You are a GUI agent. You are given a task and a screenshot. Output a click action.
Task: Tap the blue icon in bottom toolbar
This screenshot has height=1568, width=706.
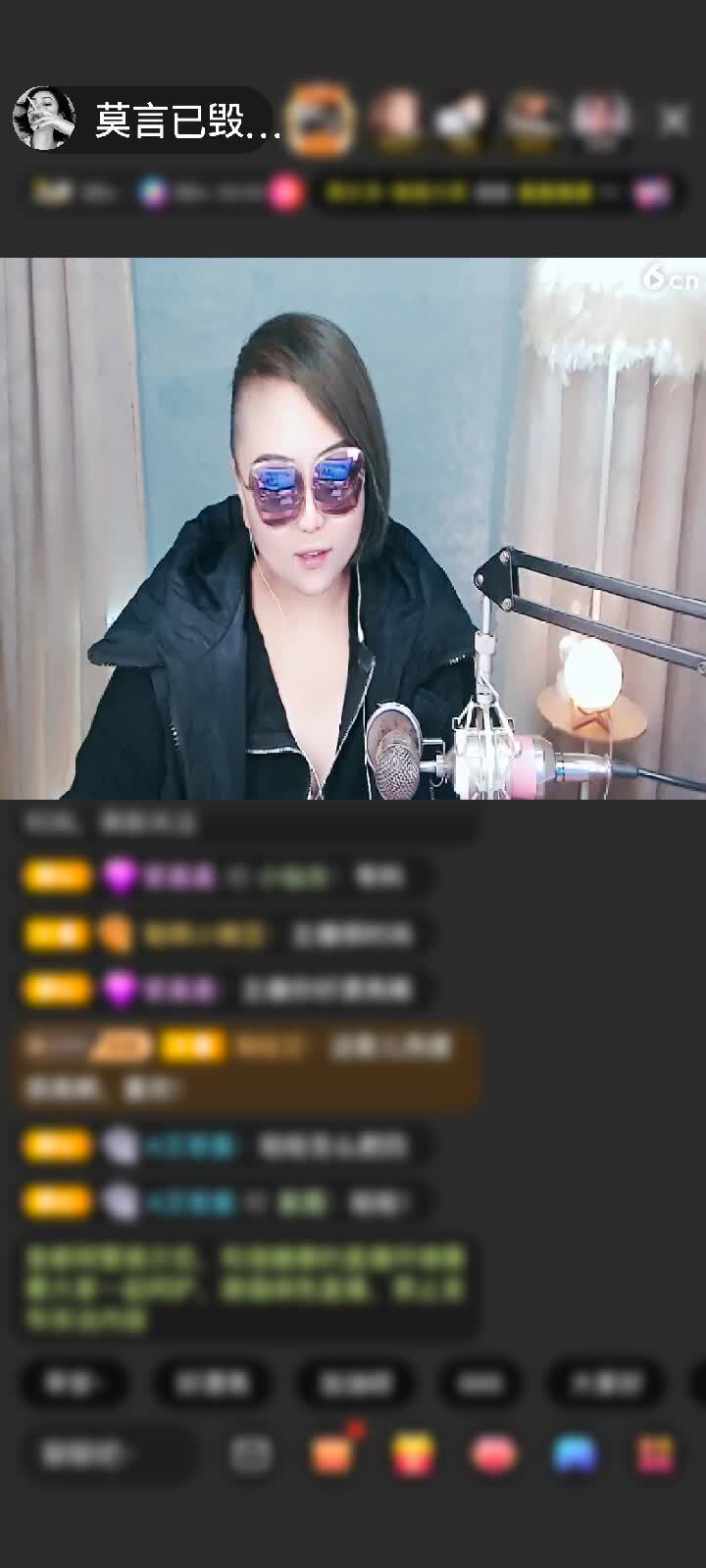(x=575, y=1454)
